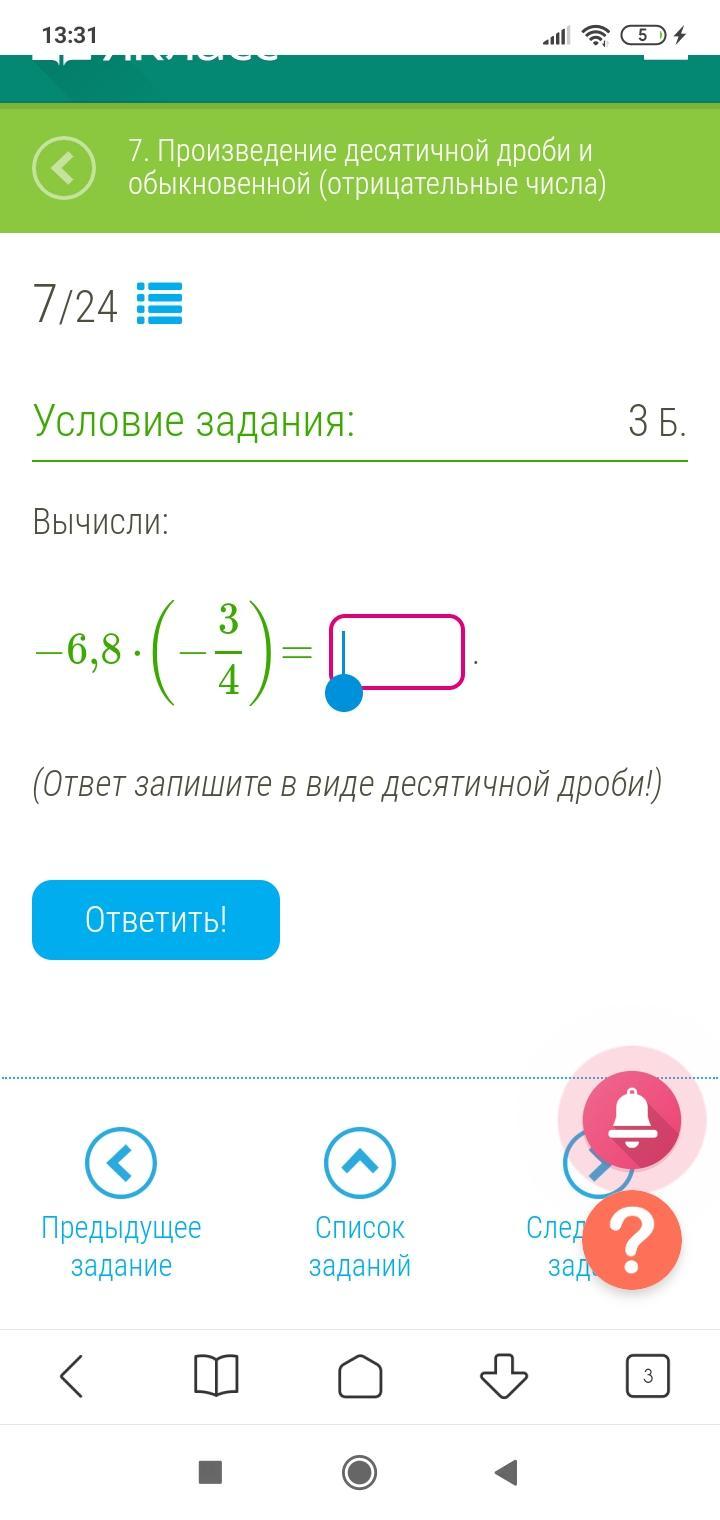Tap the system home button

click(x=360, y=1472)
